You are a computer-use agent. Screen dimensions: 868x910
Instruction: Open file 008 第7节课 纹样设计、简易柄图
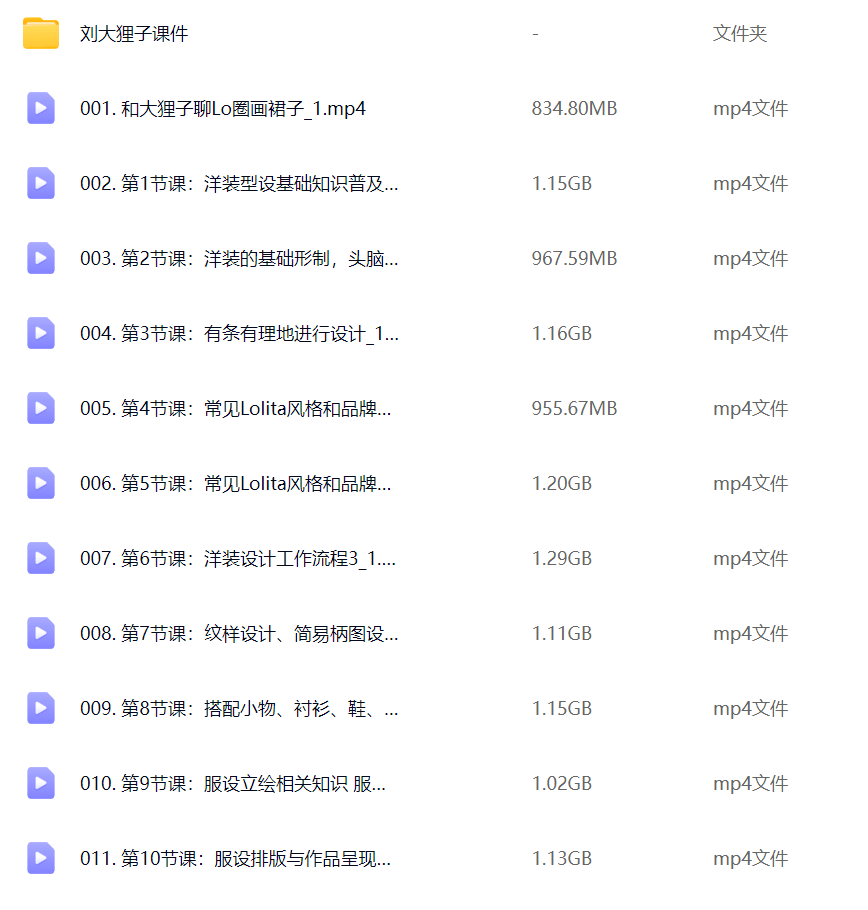238,634
